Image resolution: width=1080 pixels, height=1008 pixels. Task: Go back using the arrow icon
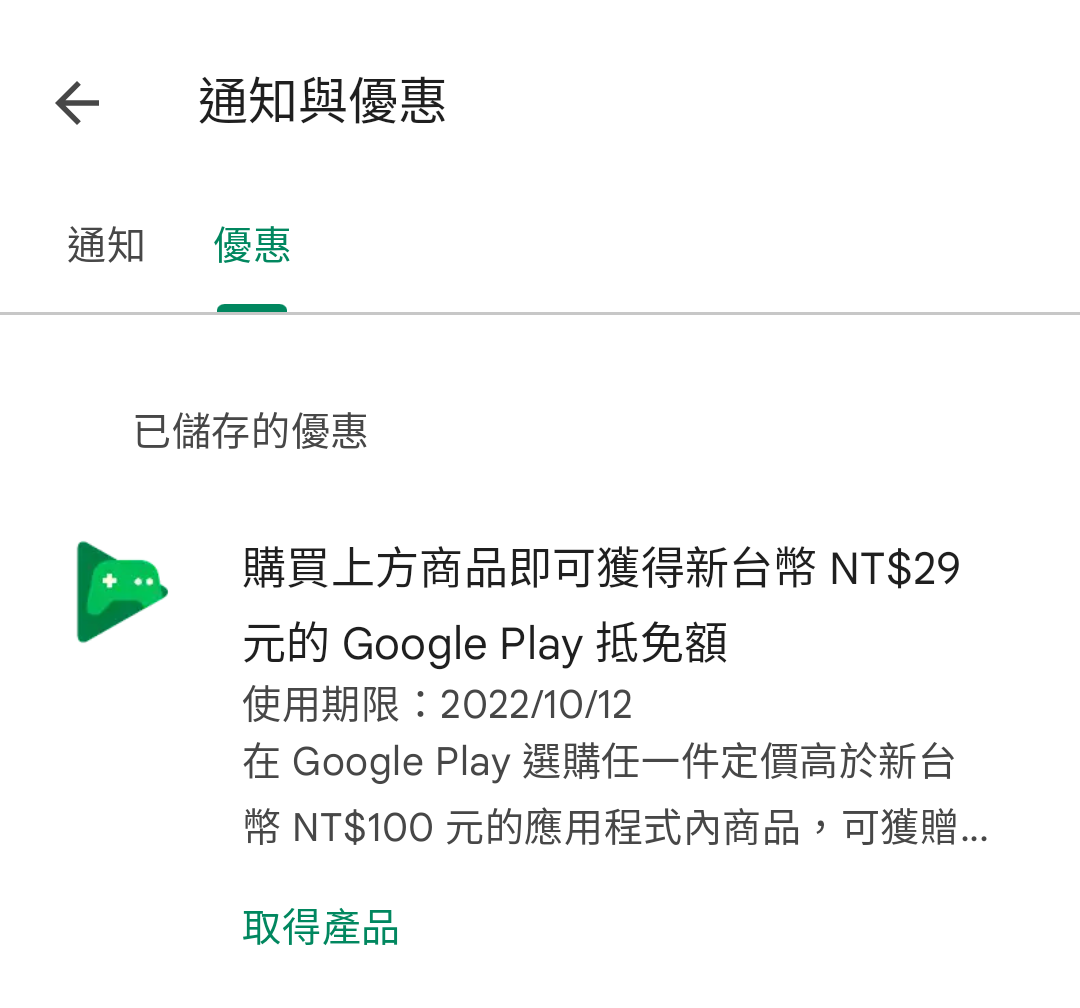coord(77,103)
